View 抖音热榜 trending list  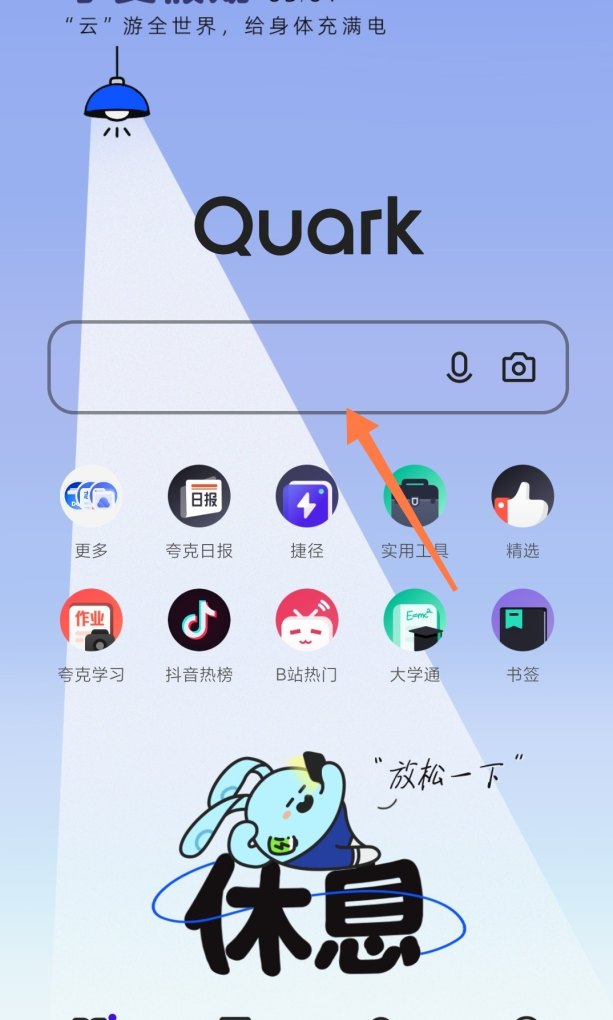coord(199,621)
